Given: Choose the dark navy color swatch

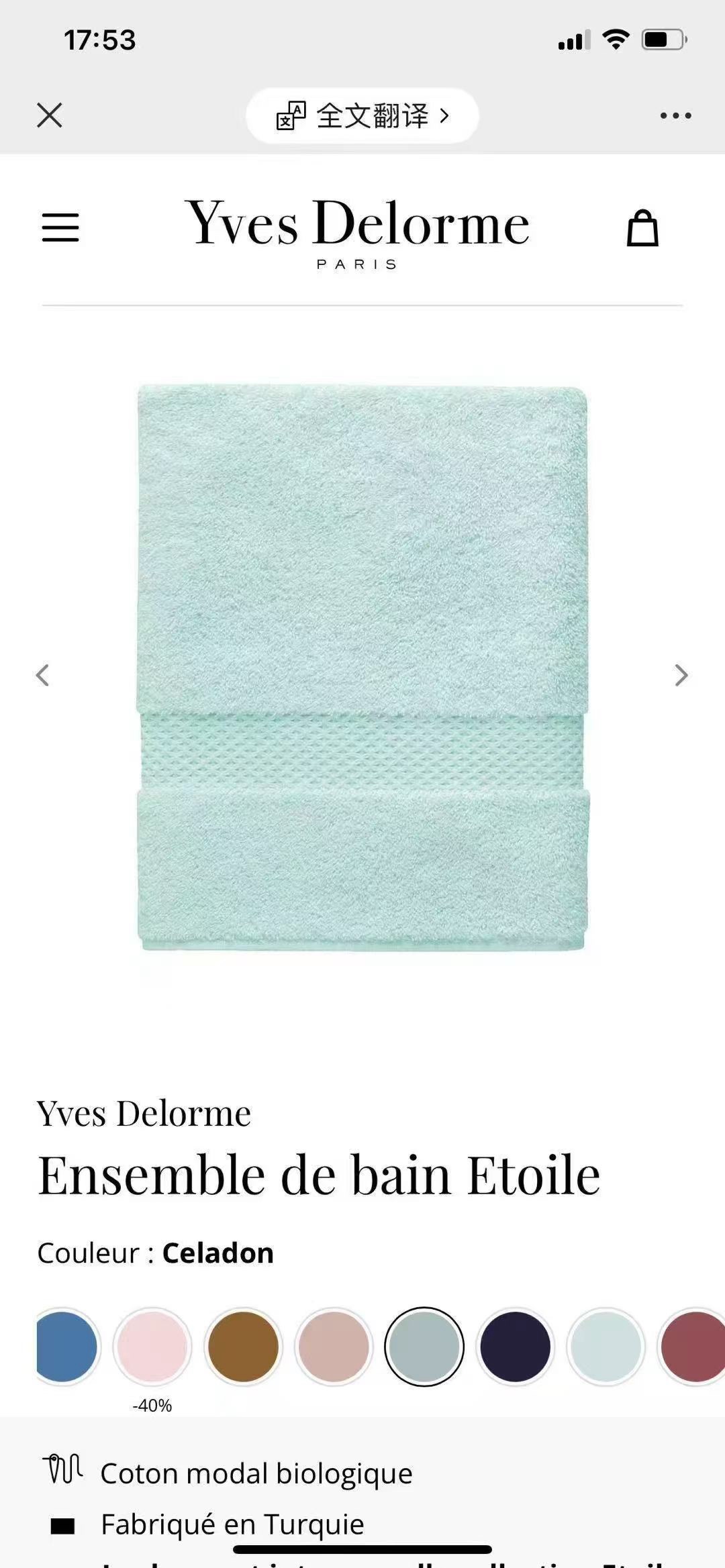Looking at the screenshot, I should coord(515,1347).
